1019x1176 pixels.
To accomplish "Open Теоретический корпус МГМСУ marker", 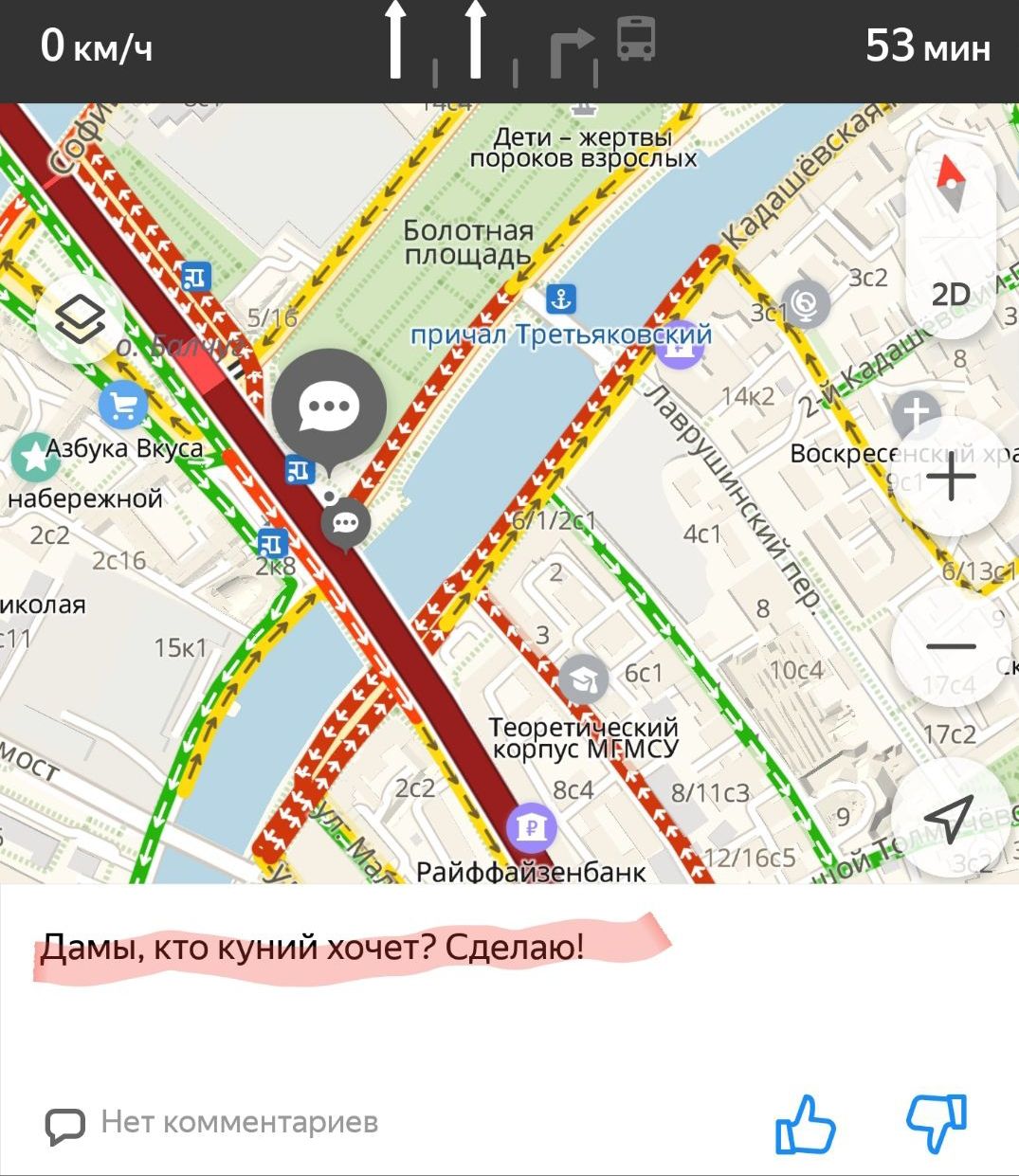I will 583,678.
